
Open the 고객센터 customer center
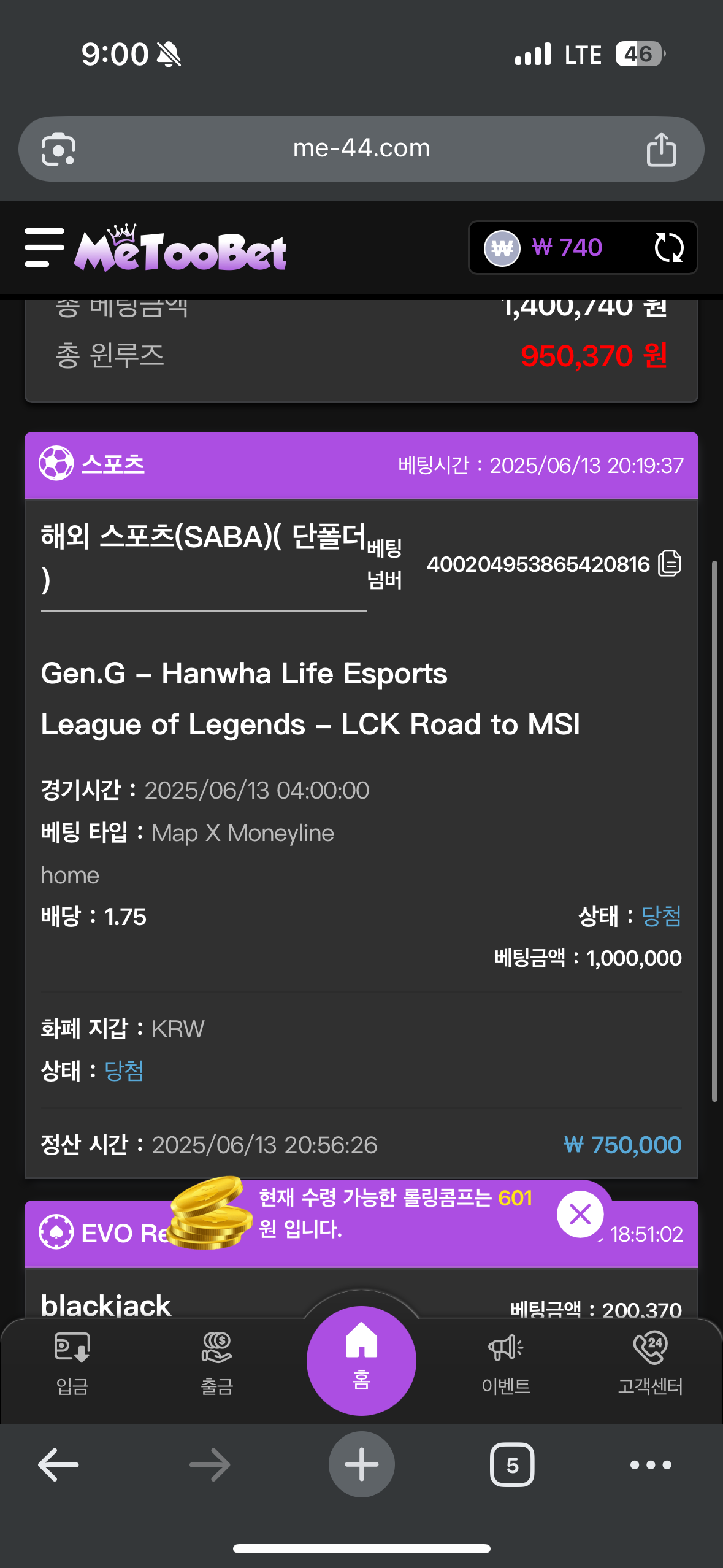tap(650, 1364)
